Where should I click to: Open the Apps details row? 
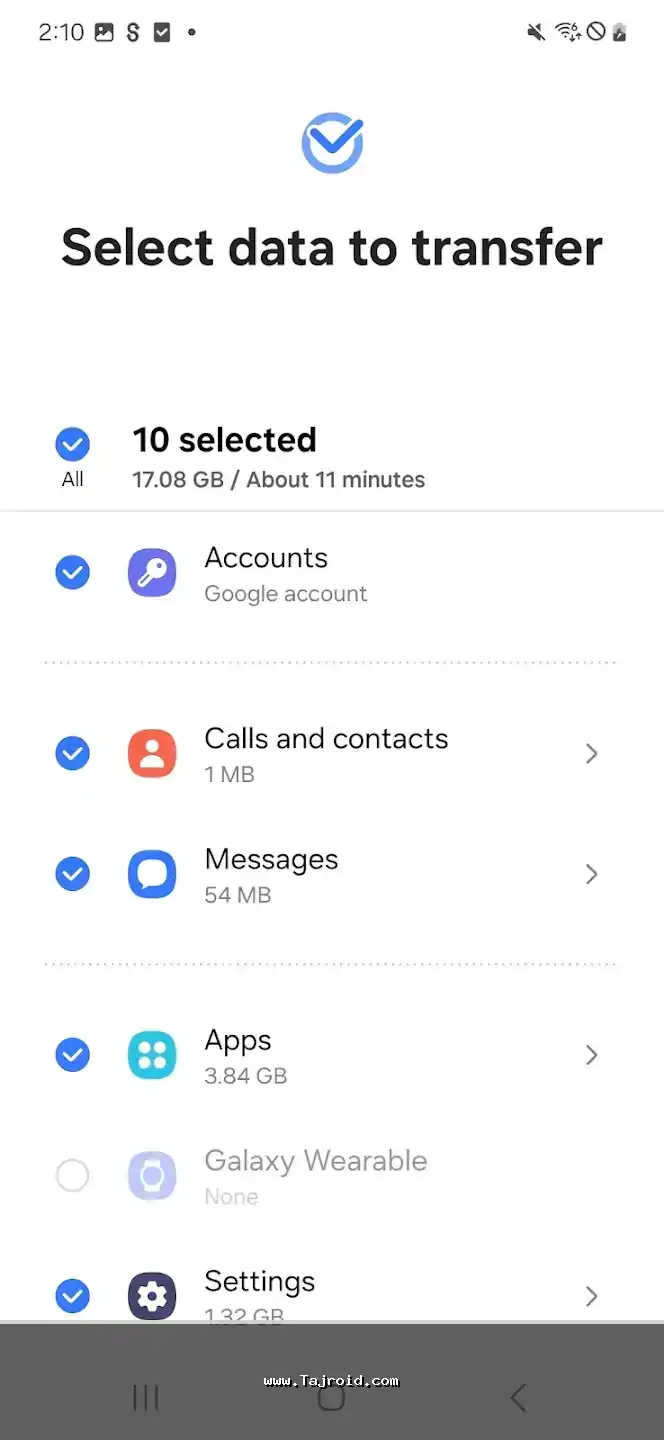pos(590,1056)
